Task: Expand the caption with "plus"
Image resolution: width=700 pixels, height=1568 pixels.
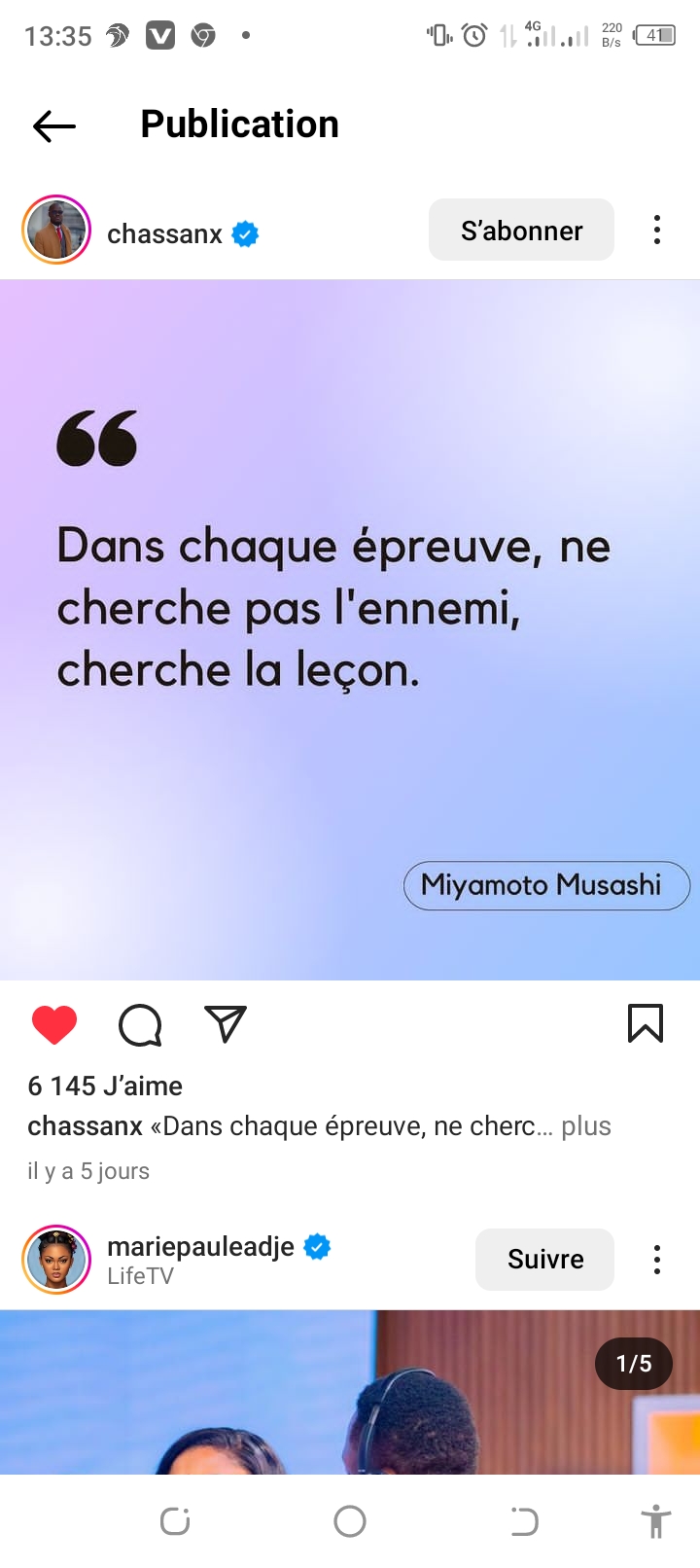Action: pyautogui.click(x=586, y=1126)
